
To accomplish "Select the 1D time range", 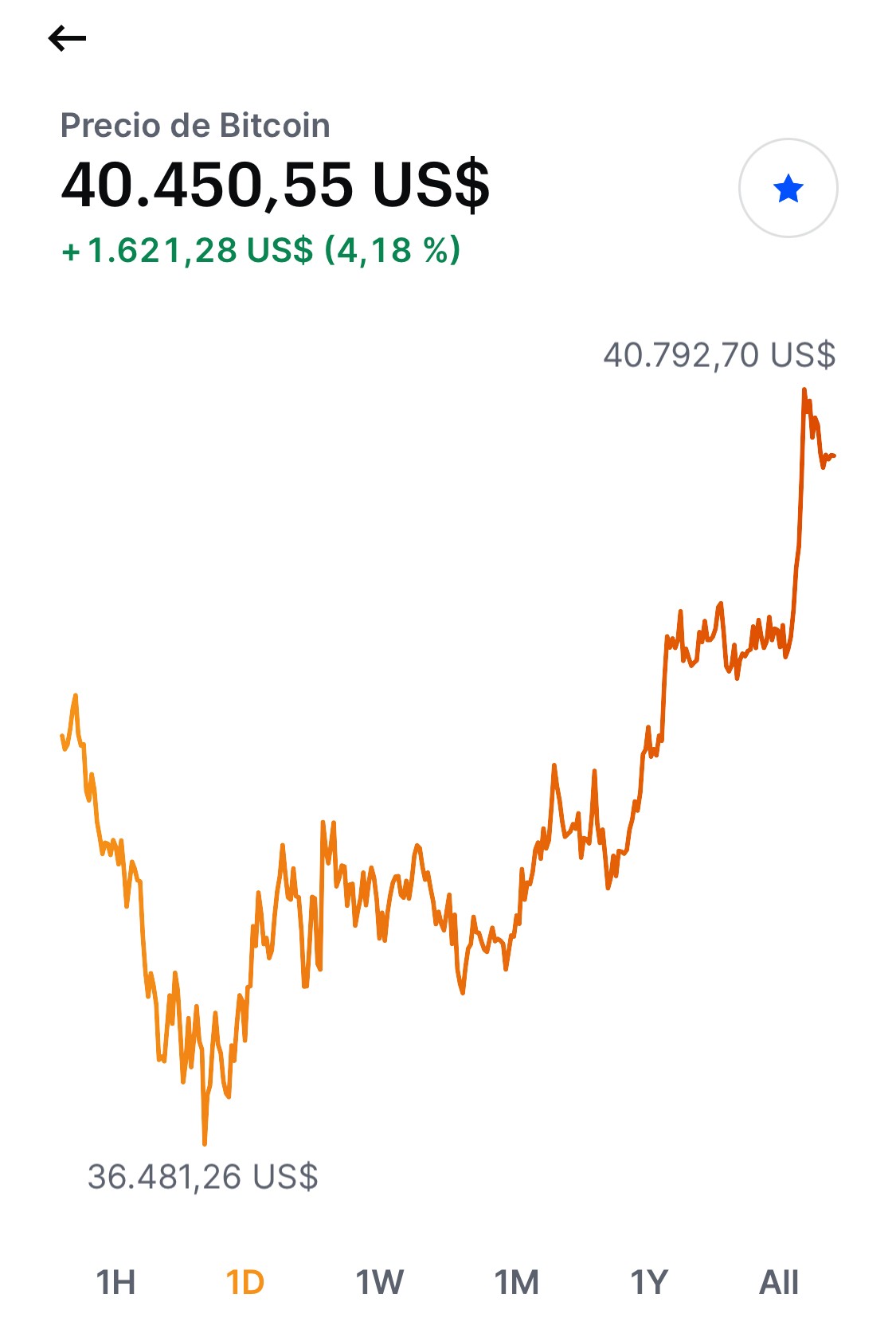I will (245, 1282).
